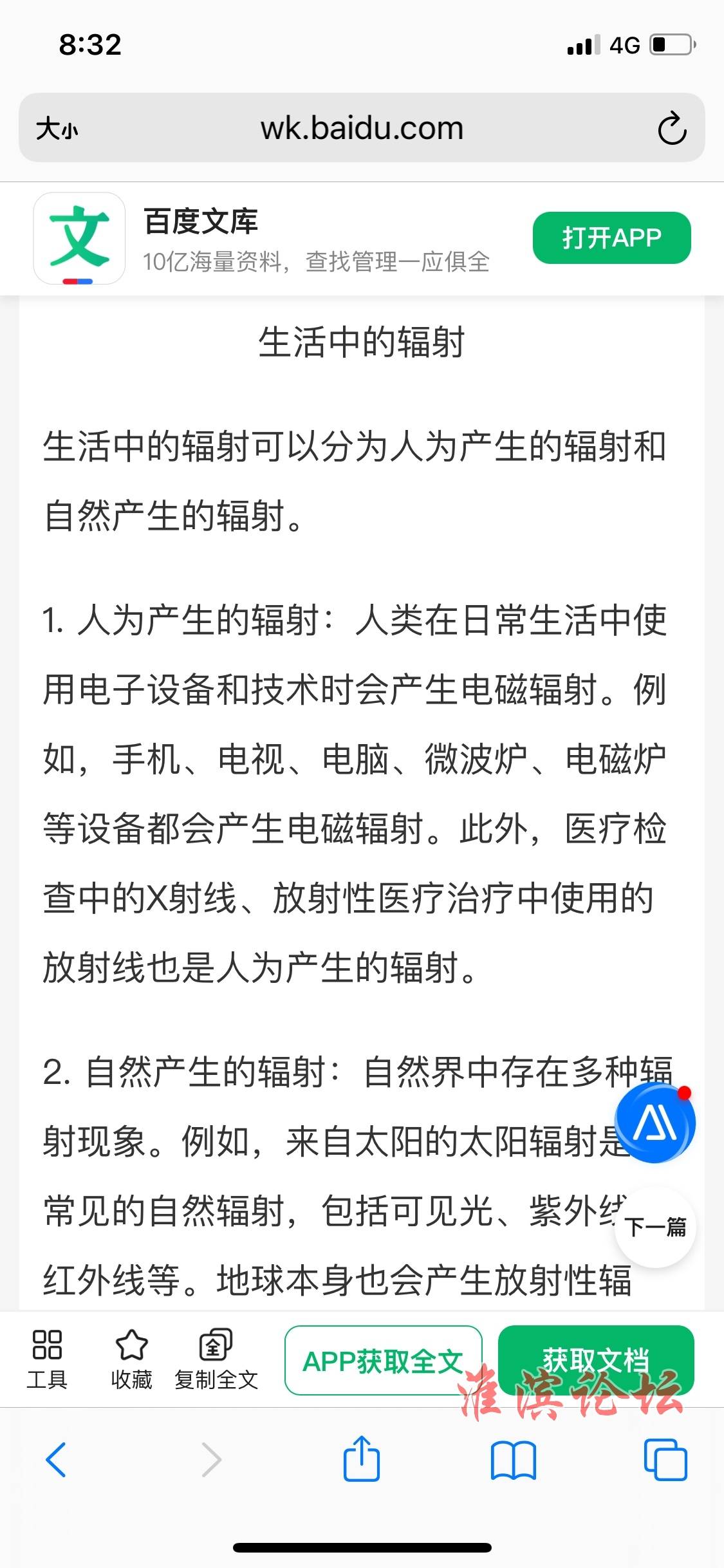Screen dimensions: 724x1568
Task: Share this page via Safari share icon
Action: [x=362, y=1458]
